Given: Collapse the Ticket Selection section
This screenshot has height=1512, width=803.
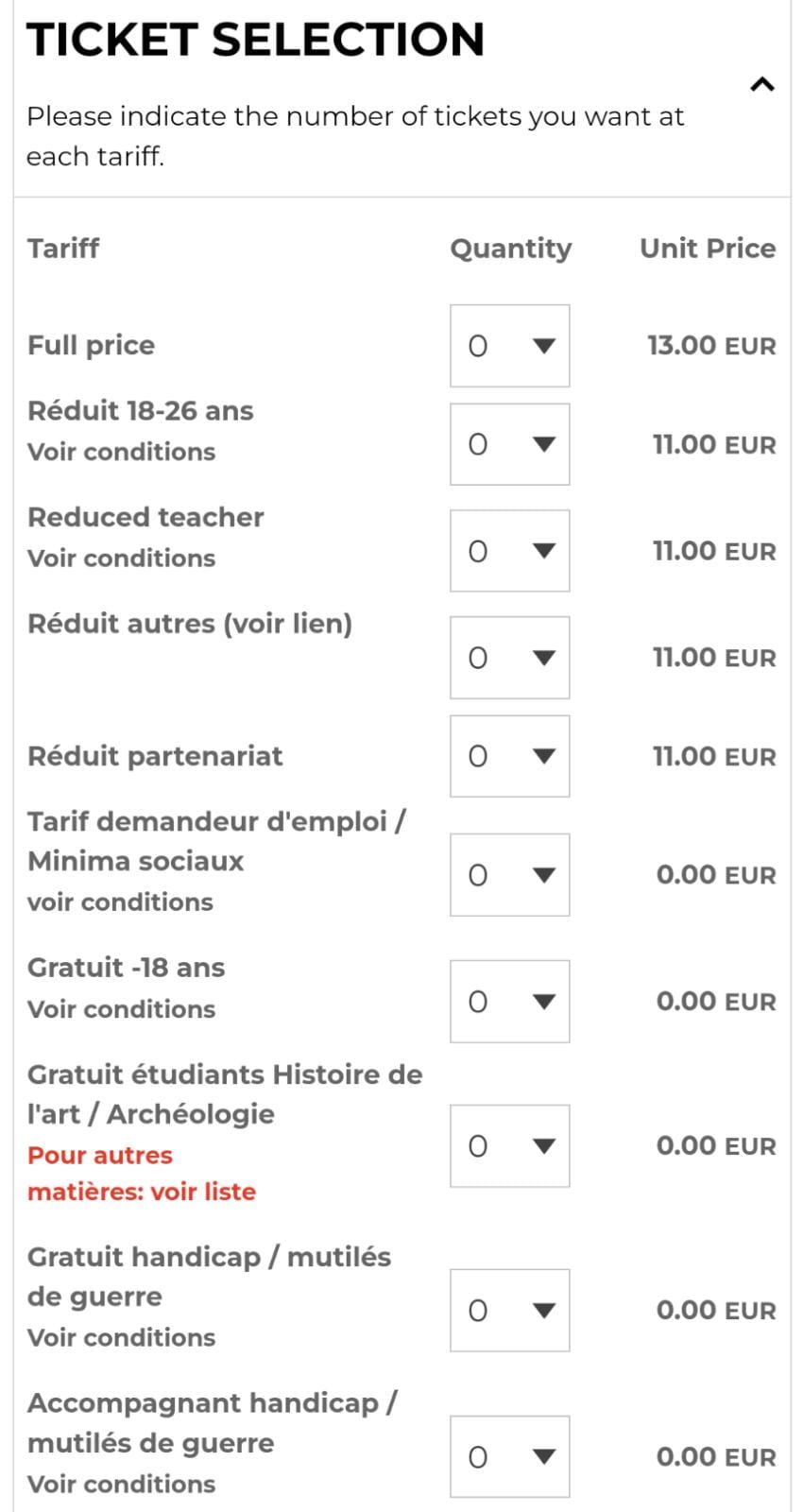Looking at the screenshot, I should tap(761, 85).
